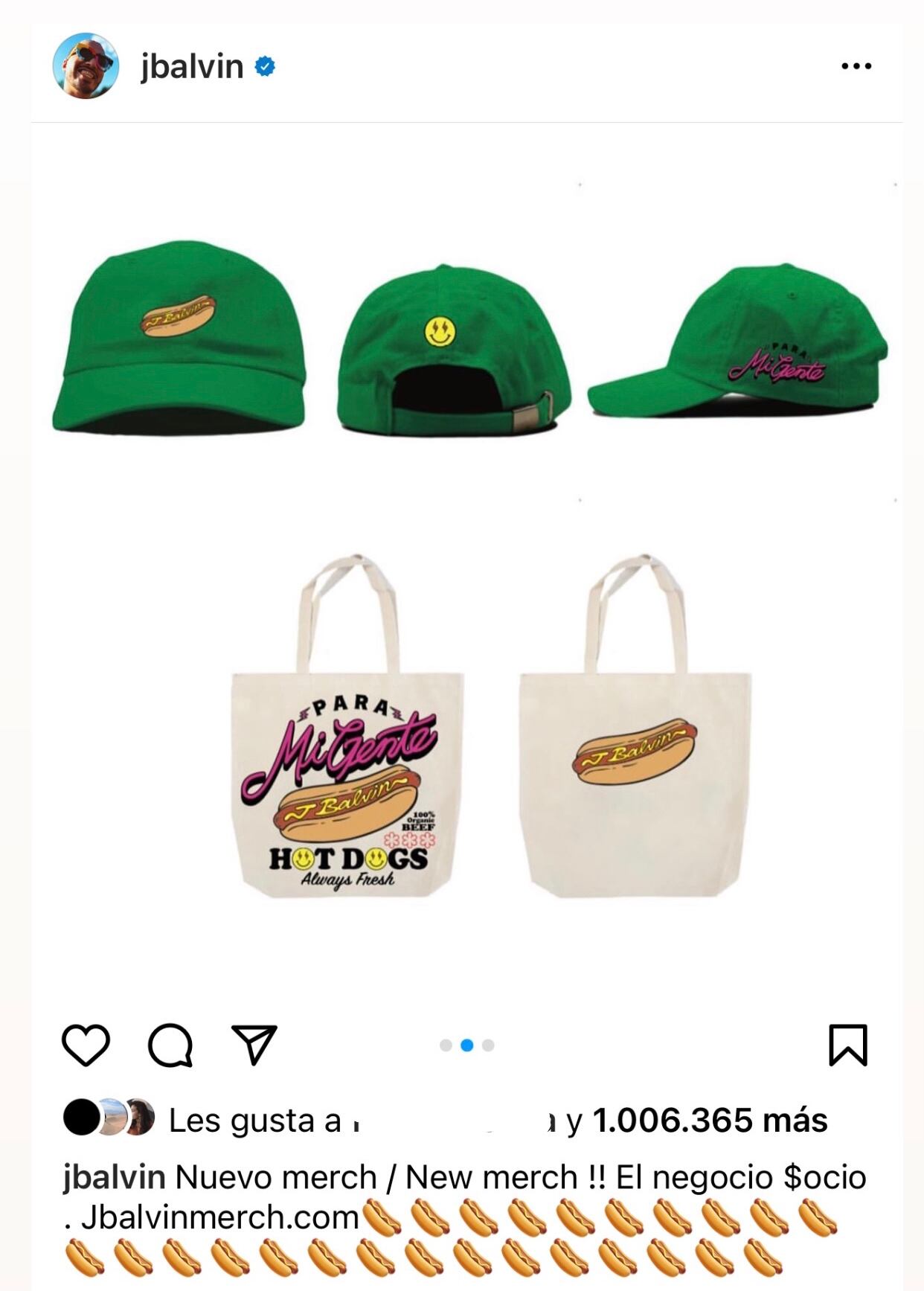The image size is (924, 1291).
Task: Open the jbalvin username at post top
Action: coord(192,67)
